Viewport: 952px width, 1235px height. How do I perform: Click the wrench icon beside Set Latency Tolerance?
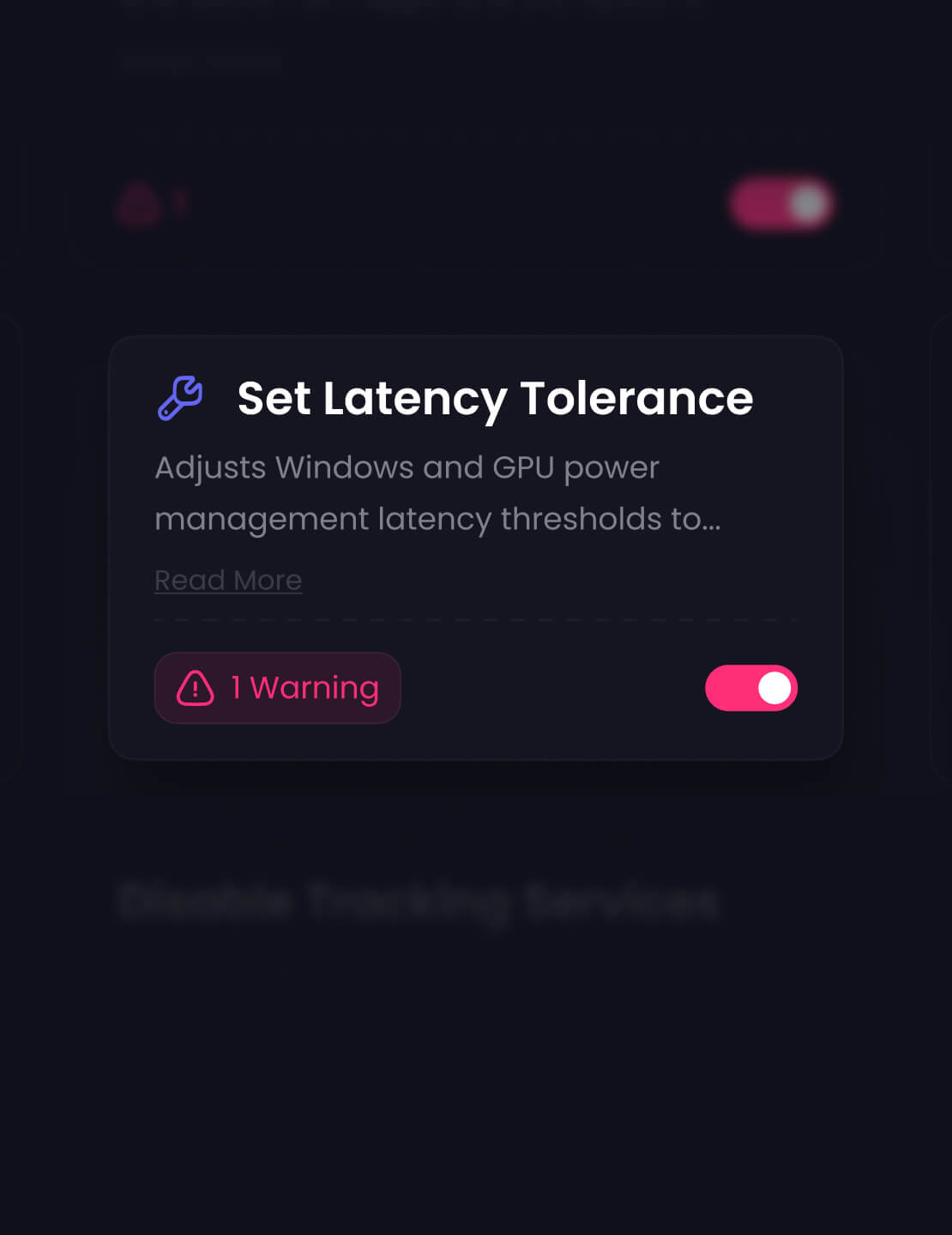(181, 397)
